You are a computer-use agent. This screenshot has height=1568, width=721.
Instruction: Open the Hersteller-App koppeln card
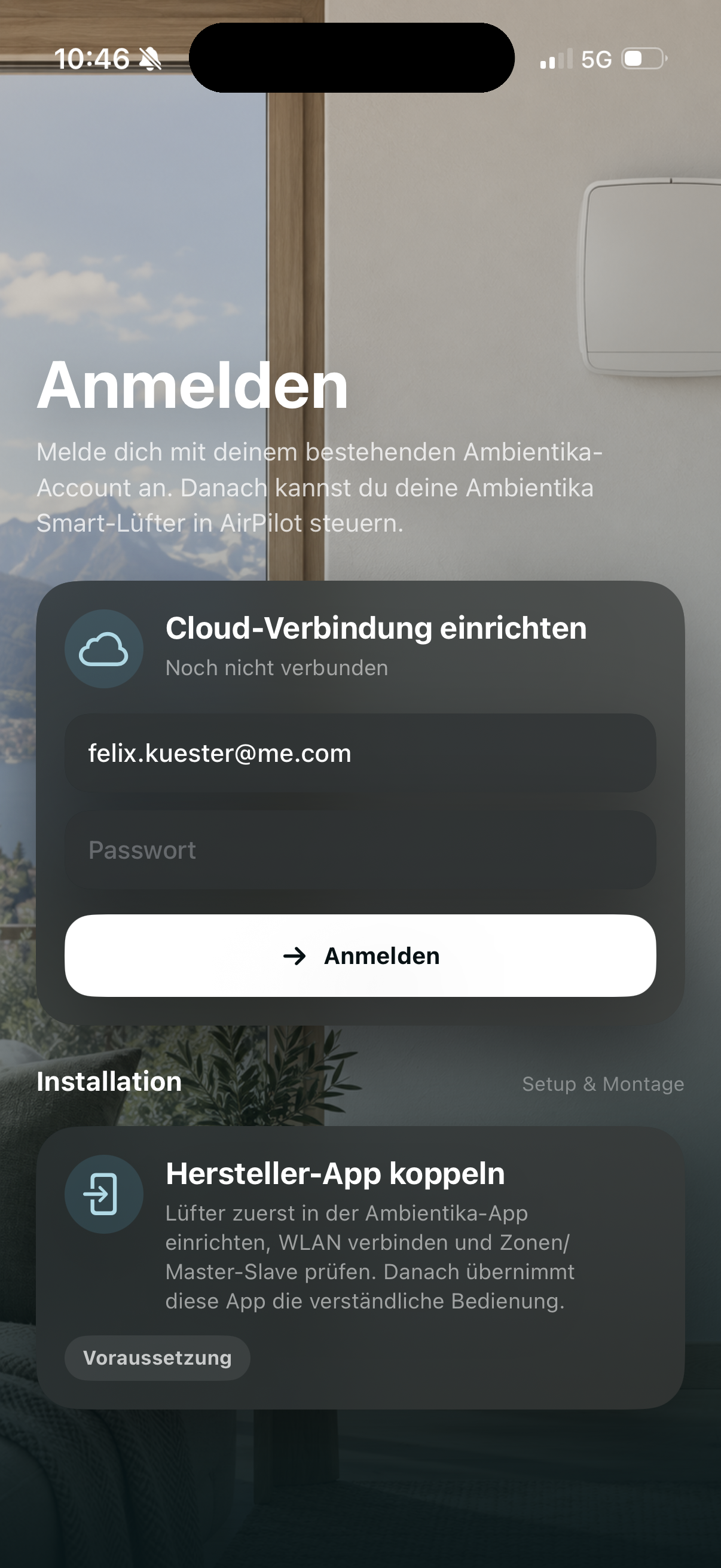click(360, 1267)
